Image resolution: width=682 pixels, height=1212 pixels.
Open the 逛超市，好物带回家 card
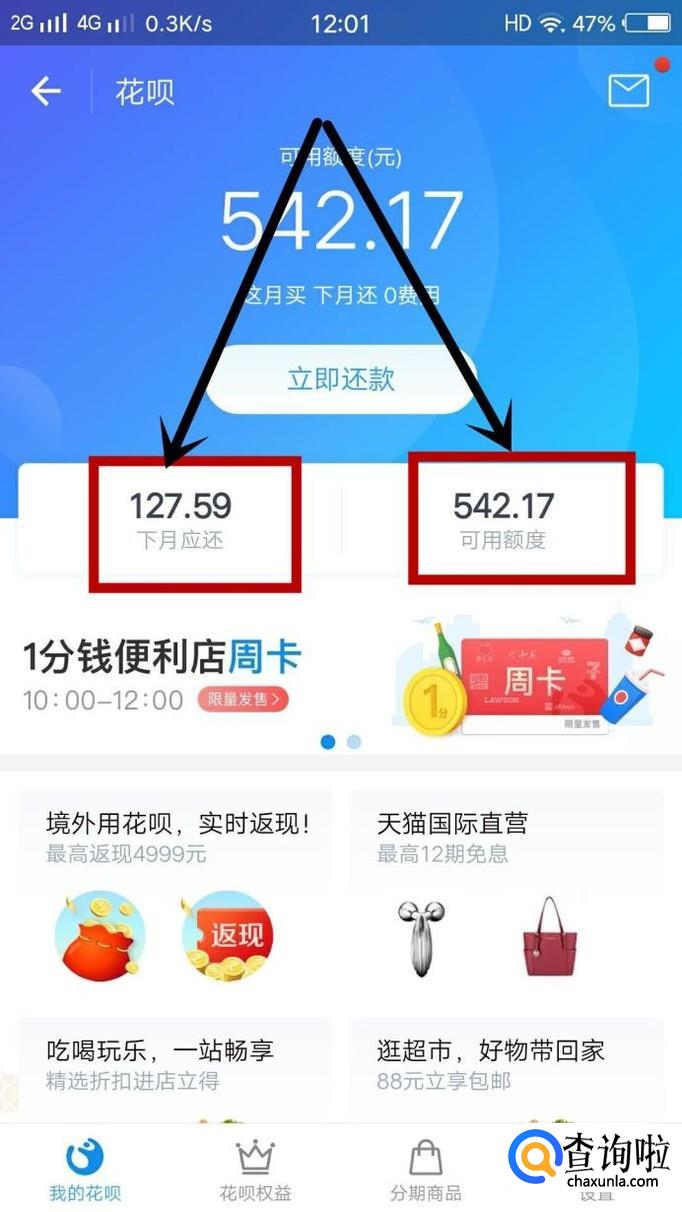click(x=506, y=1070)
